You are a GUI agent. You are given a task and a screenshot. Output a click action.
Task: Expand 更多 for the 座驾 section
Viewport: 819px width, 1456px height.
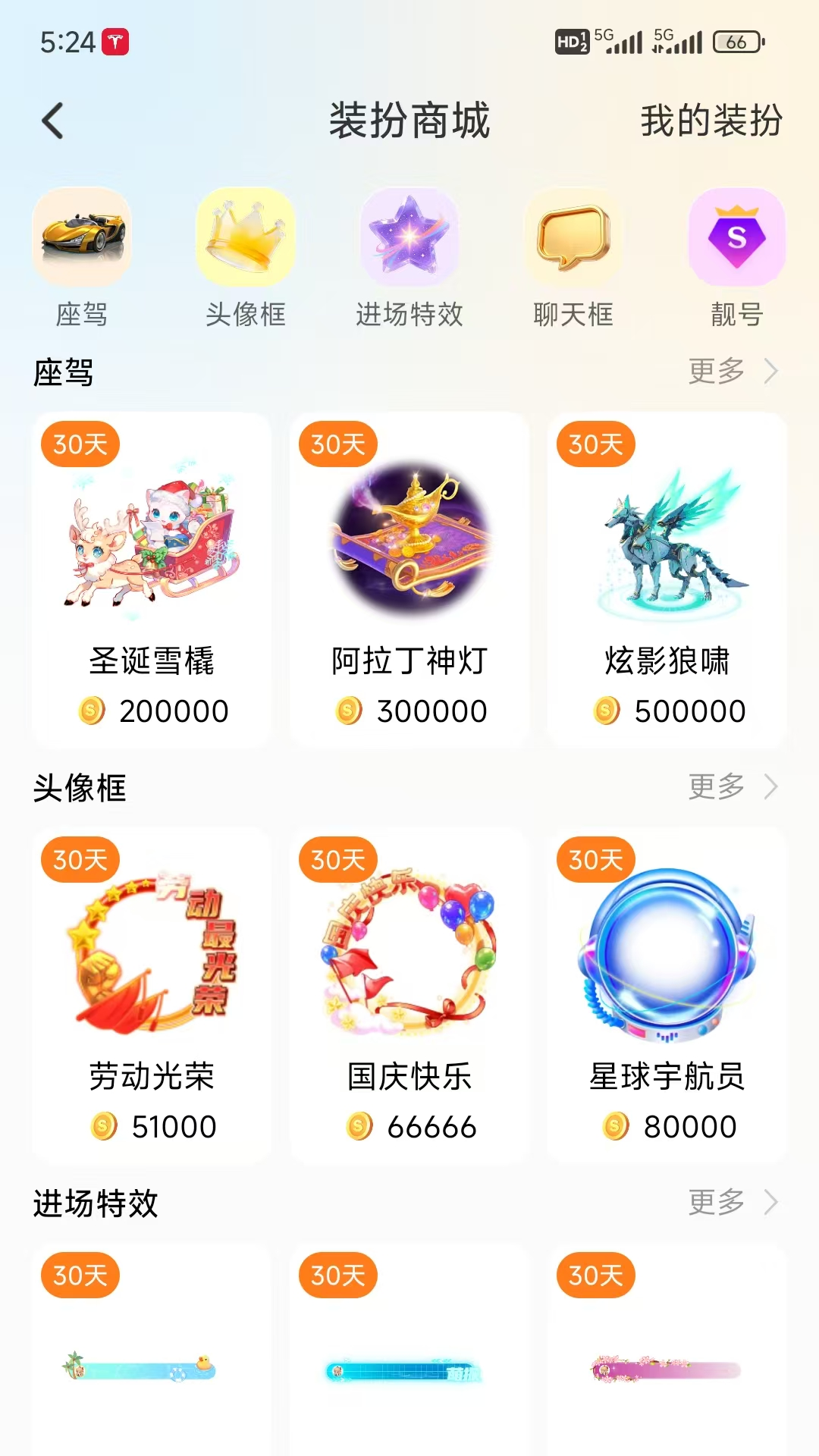(717, 372)
